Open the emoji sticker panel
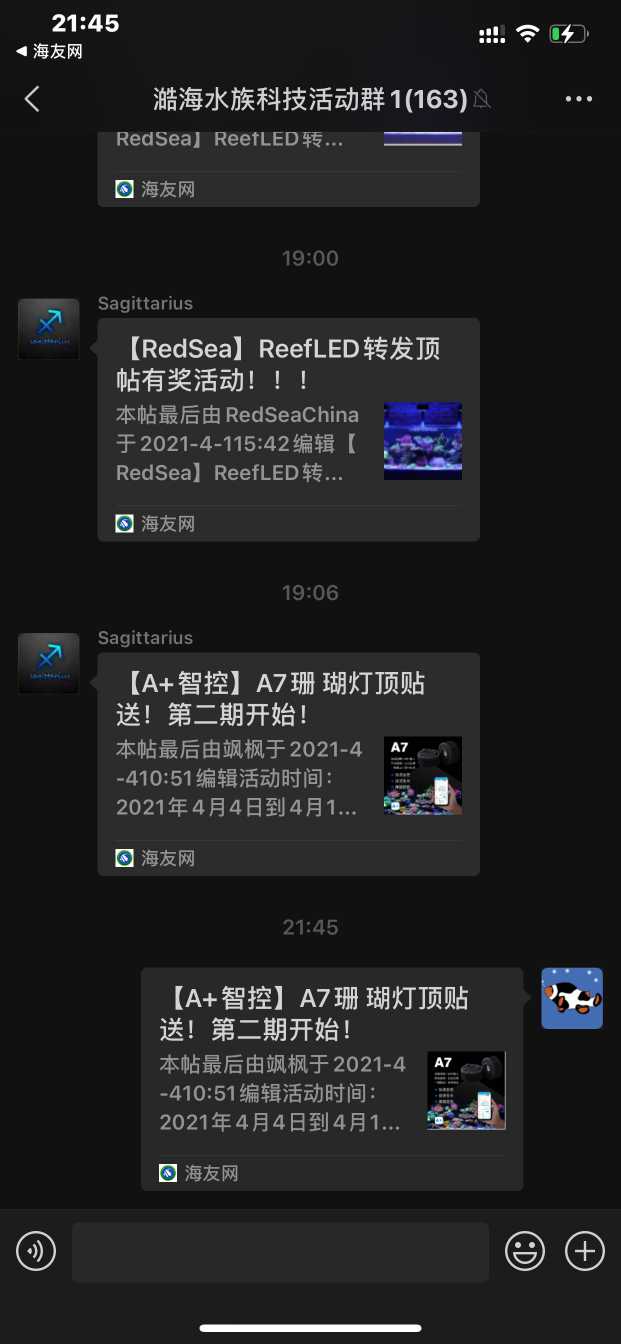The width and height of the screenshot is (621, 1344). [x=525, y=1251]
